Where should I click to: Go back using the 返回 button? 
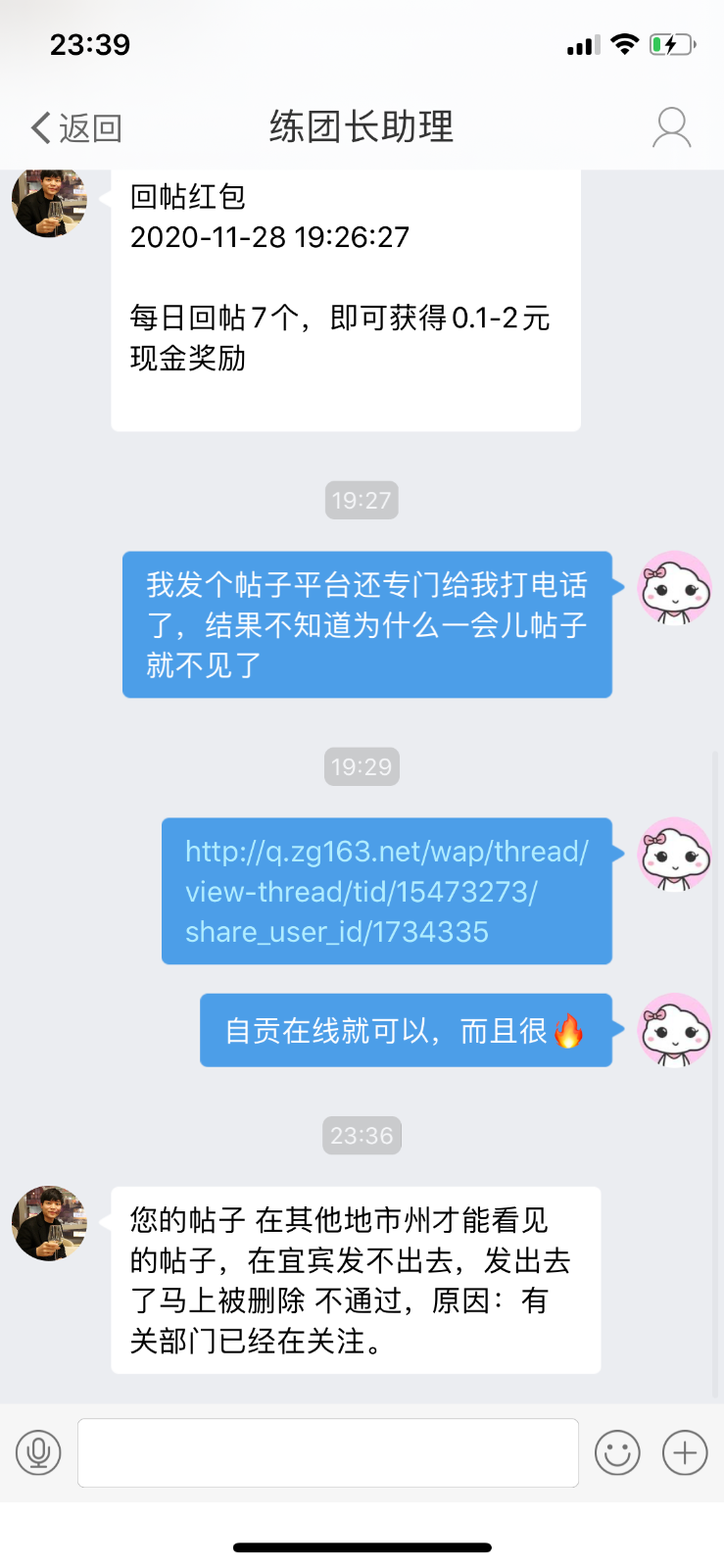pos(76,128)
